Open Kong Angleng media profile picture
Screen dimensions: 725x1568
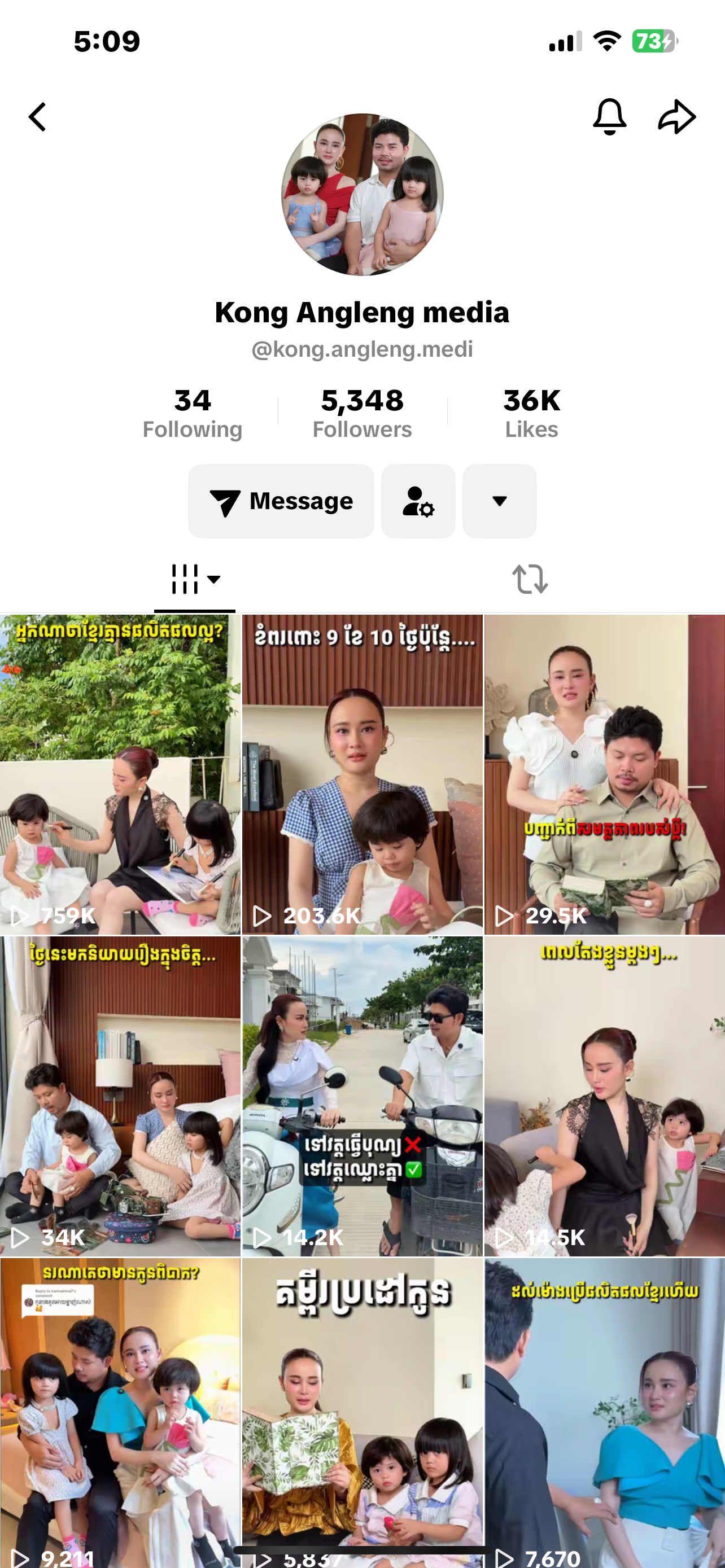point(362,195)
